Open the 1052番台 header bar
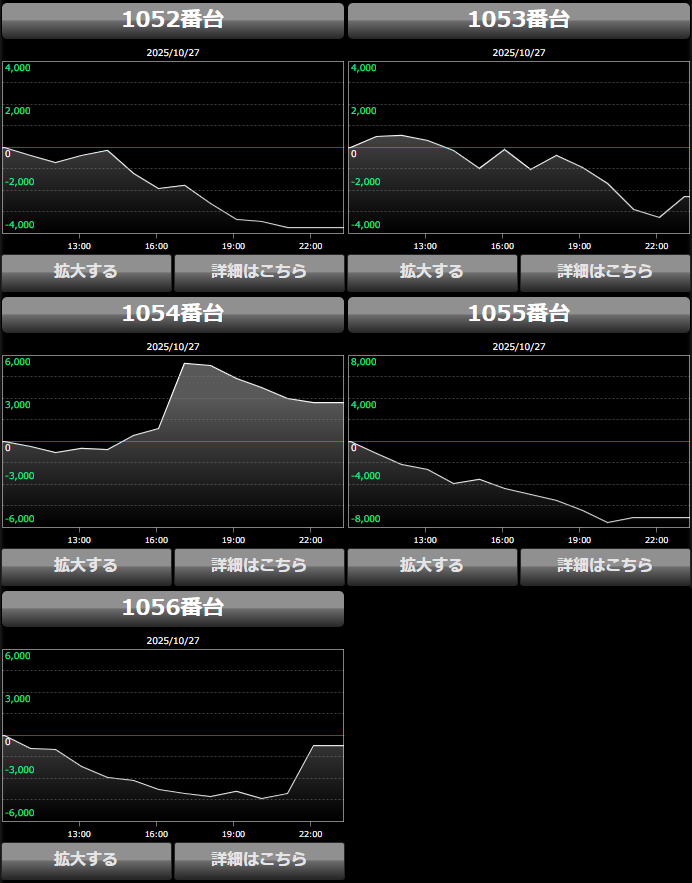692x883 pixels. point(173,20)
